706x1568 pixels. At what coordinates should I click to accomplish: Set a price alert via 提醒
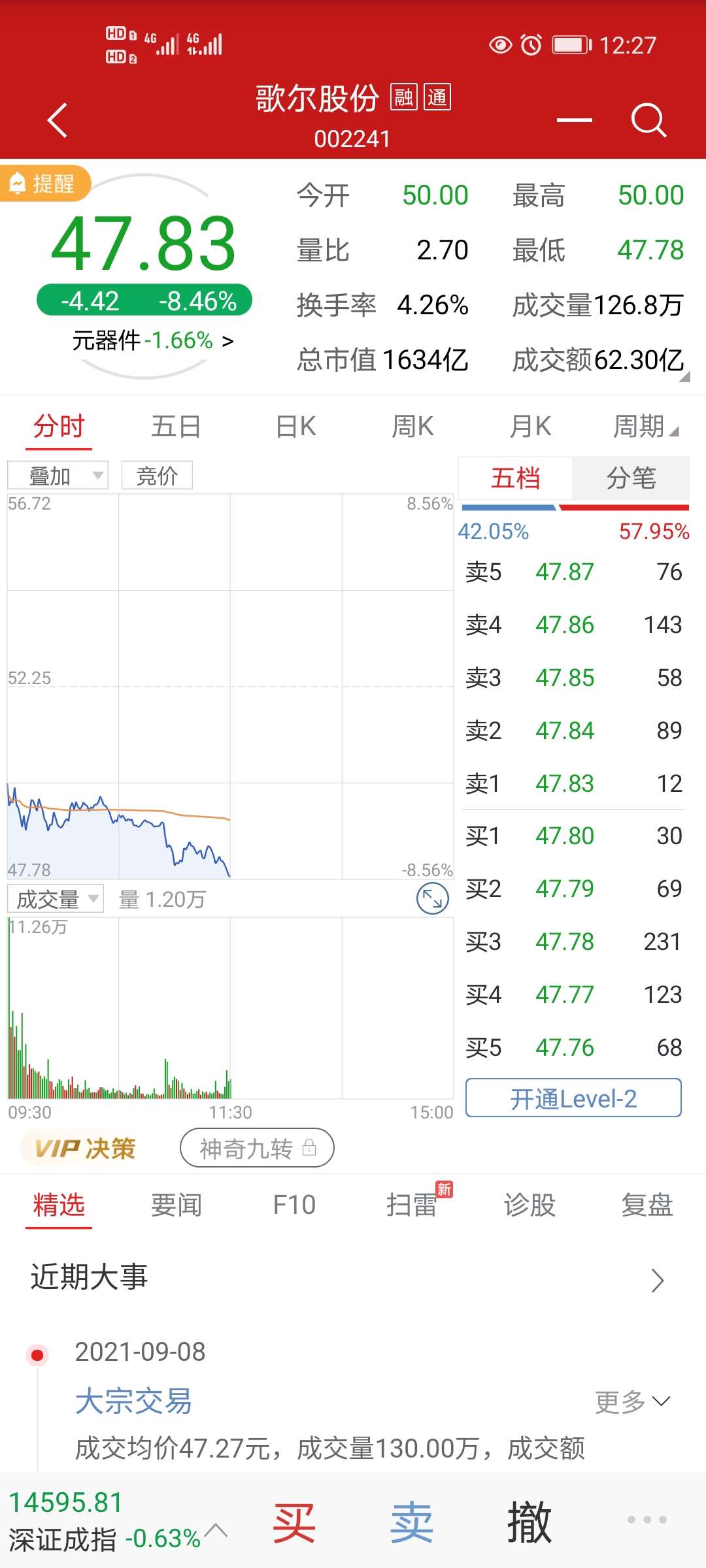(x=44, y=184)
